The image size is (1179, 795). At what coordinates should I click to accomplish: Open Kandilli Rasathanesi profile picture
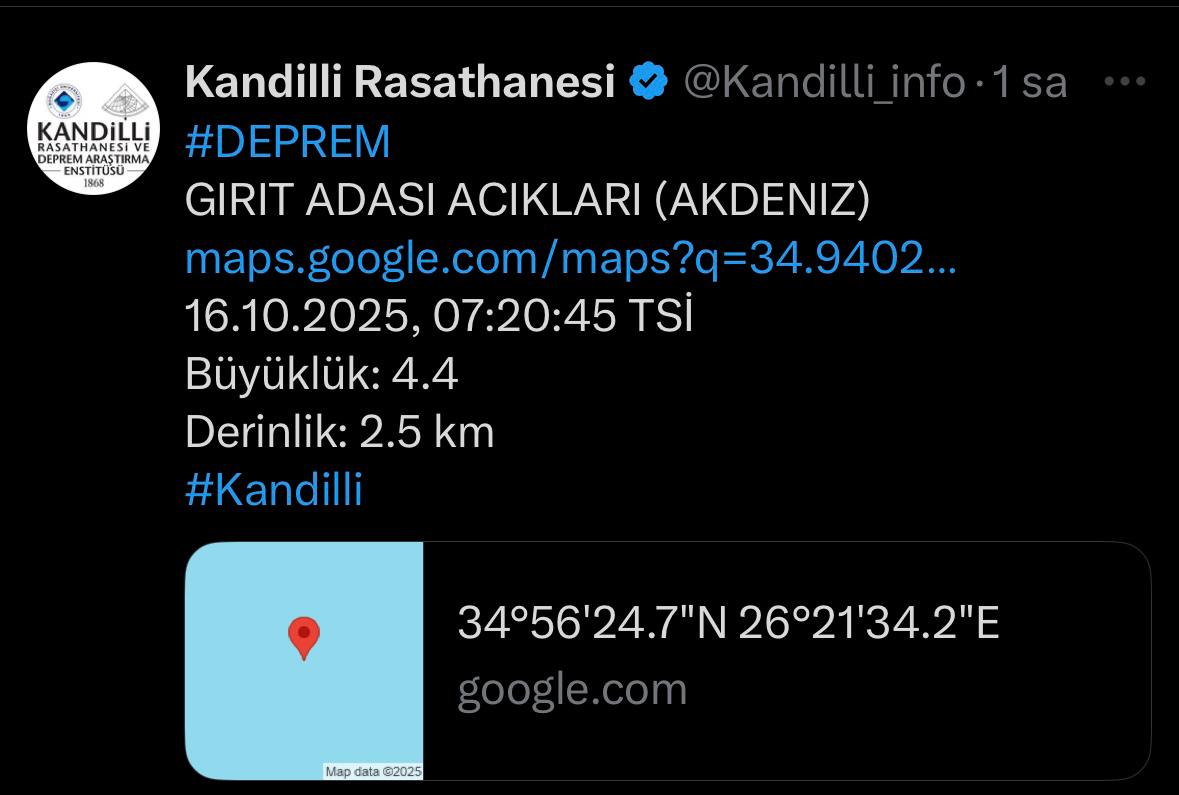pyautogui.click(x=93, y=128)
